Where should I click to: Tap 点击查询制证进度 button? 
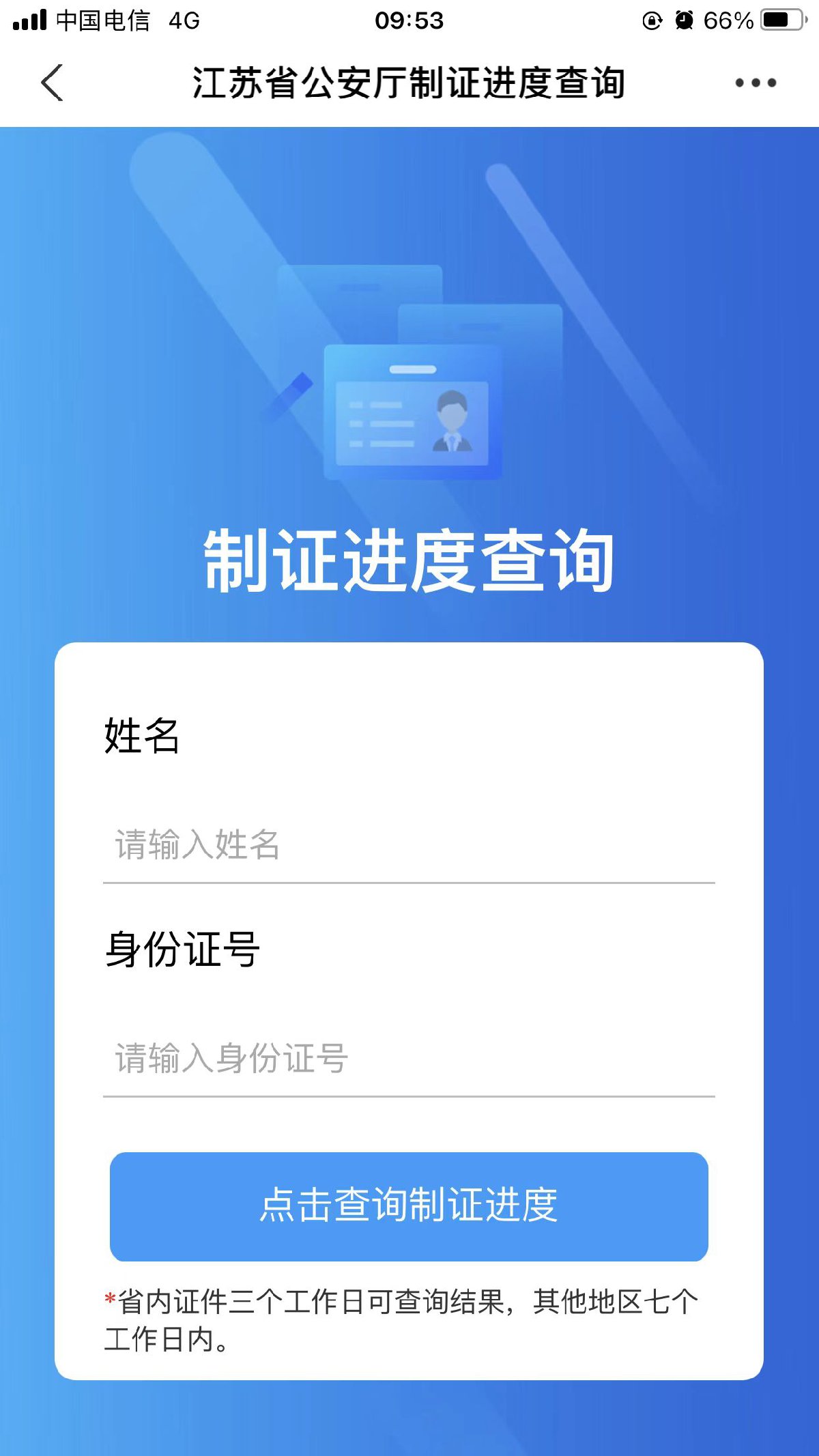tap(408, 1205)
